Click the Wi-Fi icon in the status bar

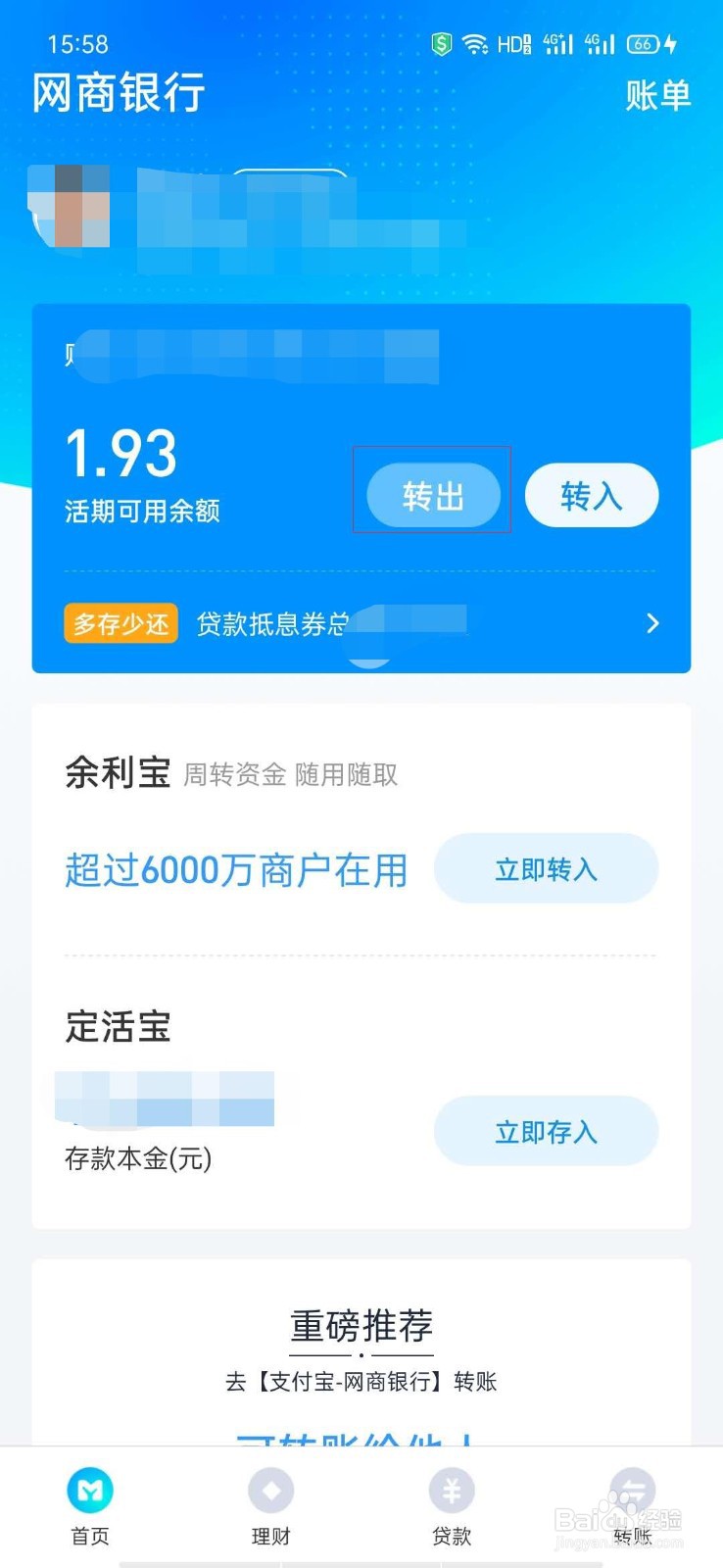click(x=476, y=43)
